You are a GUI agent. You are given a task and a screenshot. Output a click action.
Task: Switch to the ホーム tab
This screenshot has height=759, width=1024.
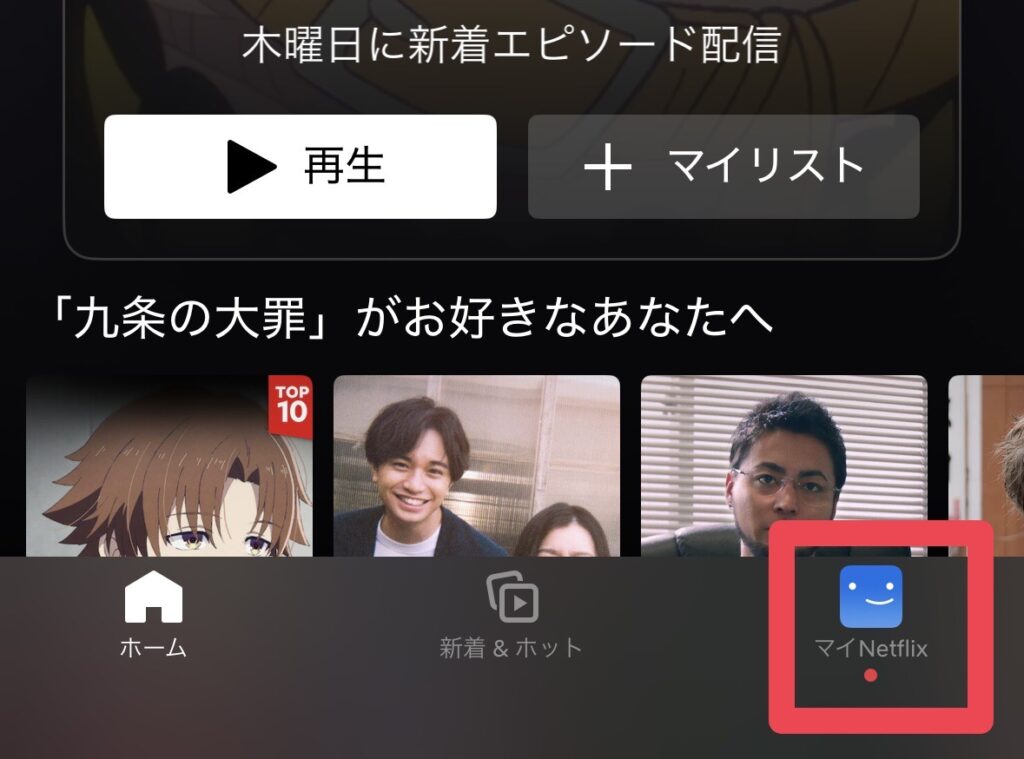(153, 615)
